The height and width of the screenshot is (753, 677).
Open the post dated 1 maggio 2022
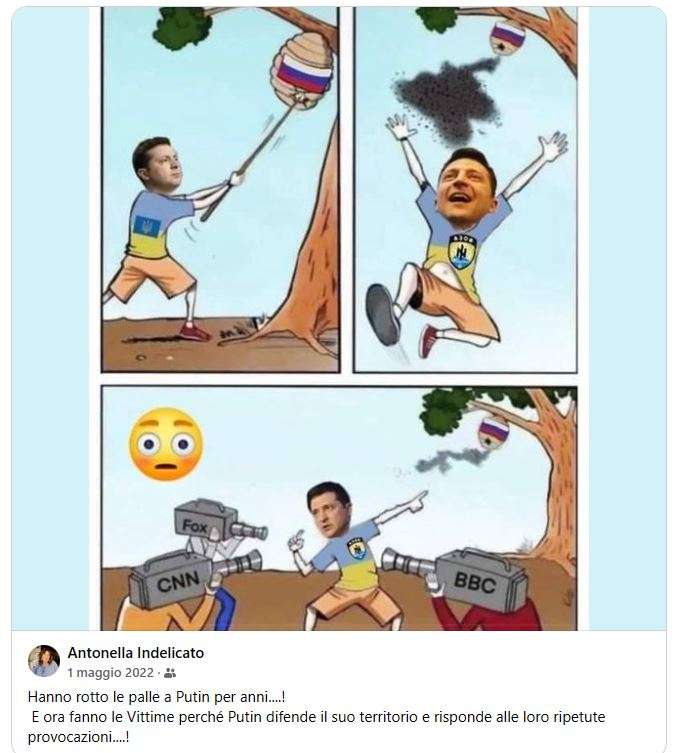pos(110,673)
